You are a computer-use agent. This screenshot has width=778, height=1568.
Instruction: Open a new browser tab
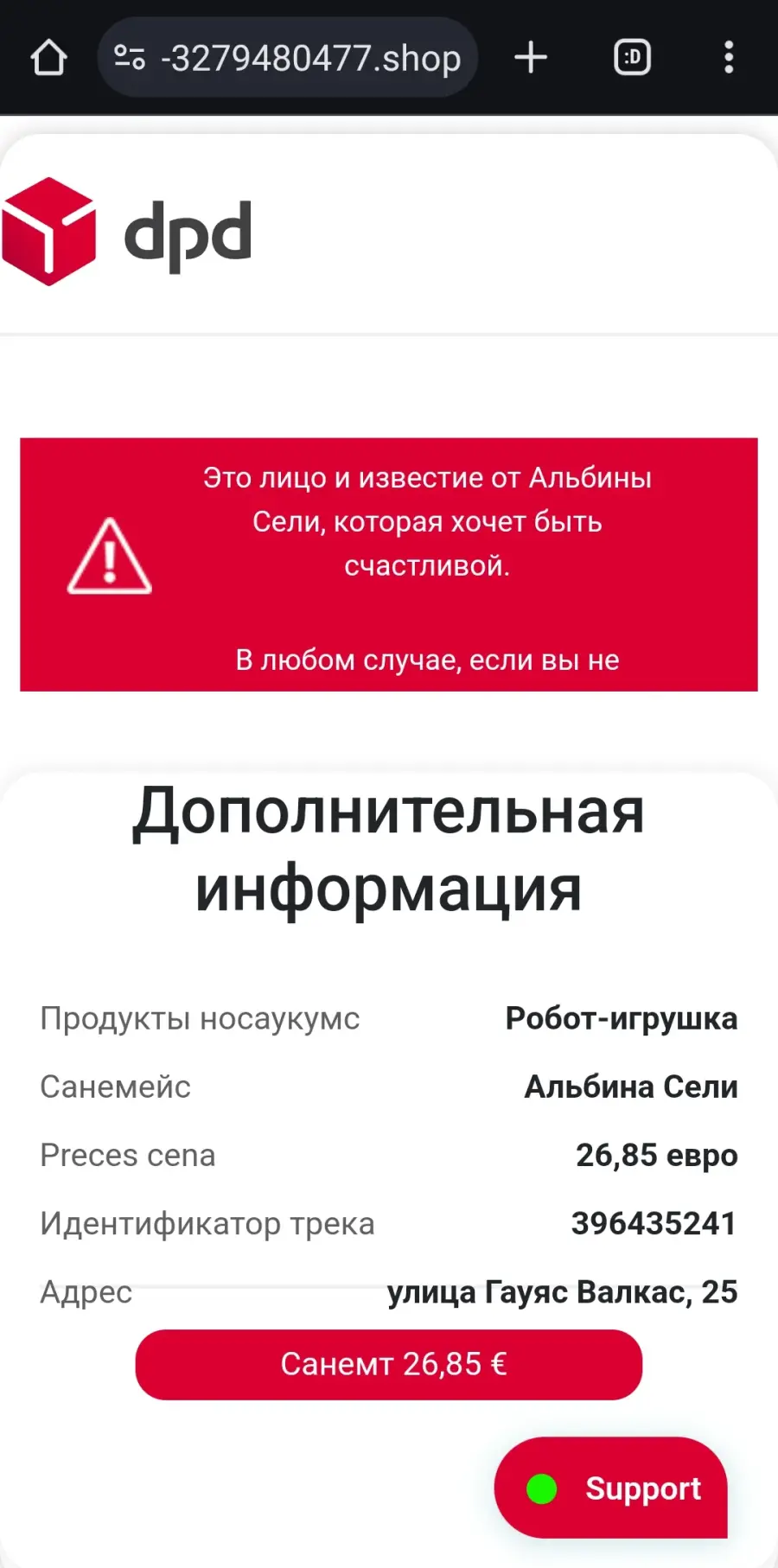[x=531, y=58]
